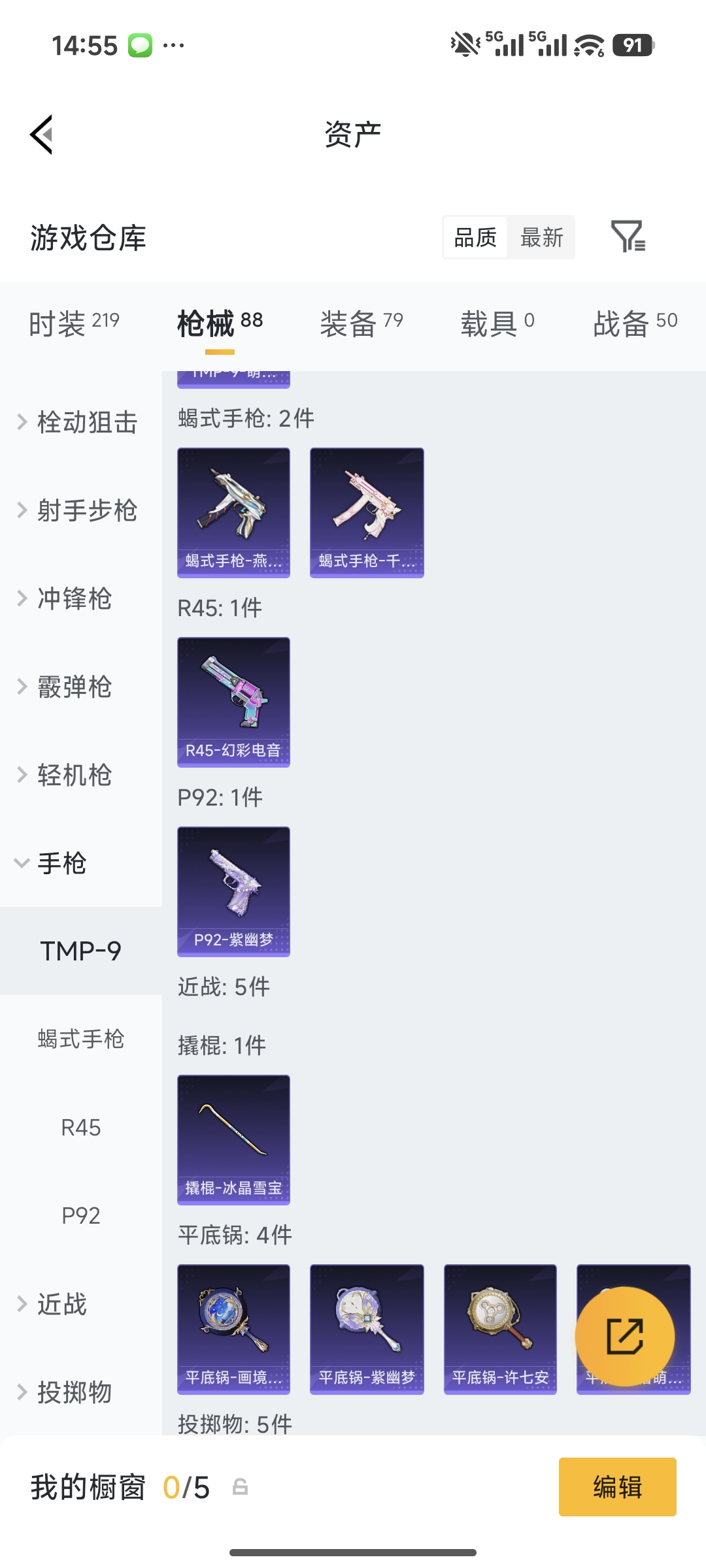706x1568 pixels.
Task: Open the 平底锅-许七安 pan skin
Action: click(x=499, y=1330)
